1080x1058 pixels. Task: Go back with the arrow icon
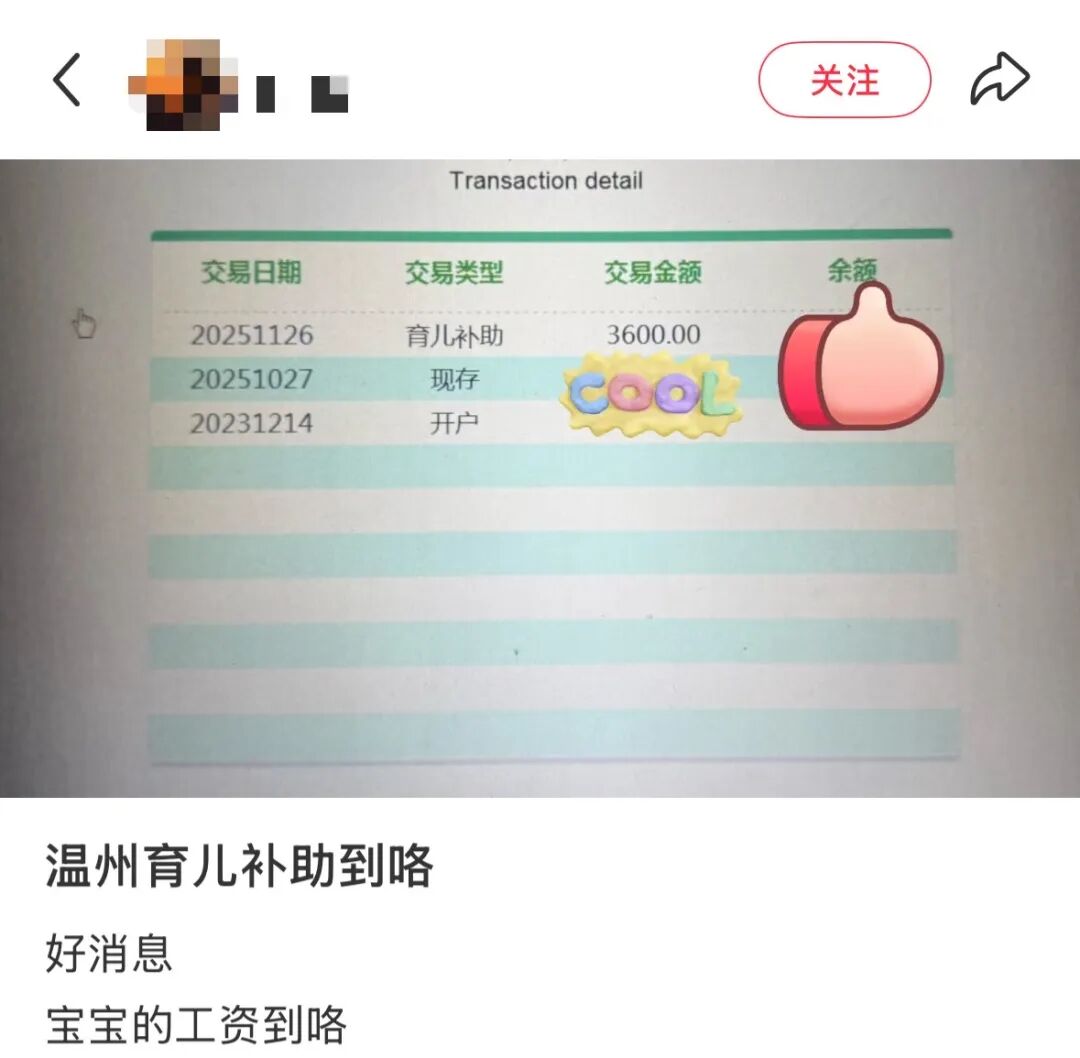(x=66, y=81)
